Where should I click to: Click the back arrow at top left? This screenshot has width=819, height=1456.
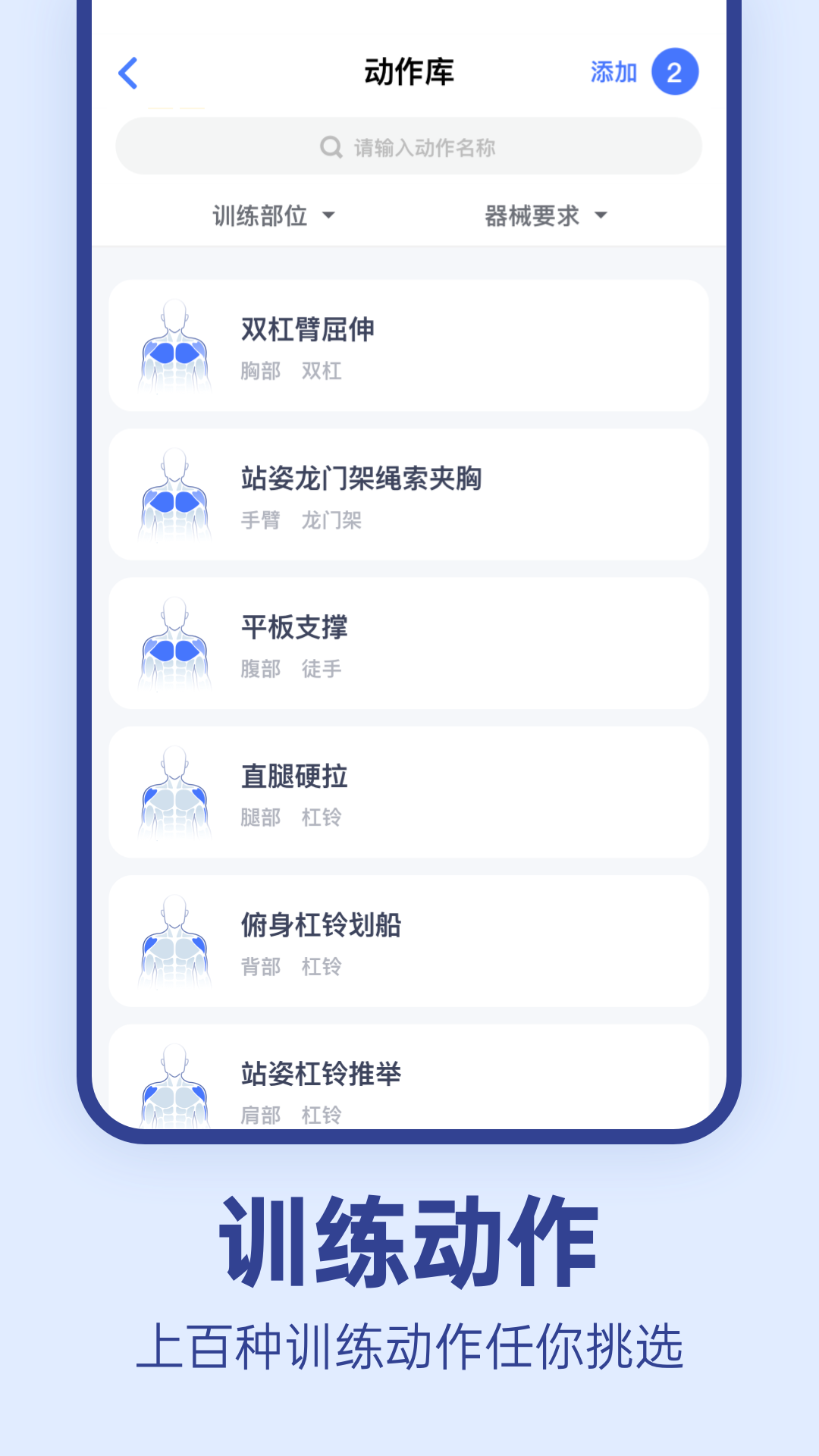tap(128, 72)
